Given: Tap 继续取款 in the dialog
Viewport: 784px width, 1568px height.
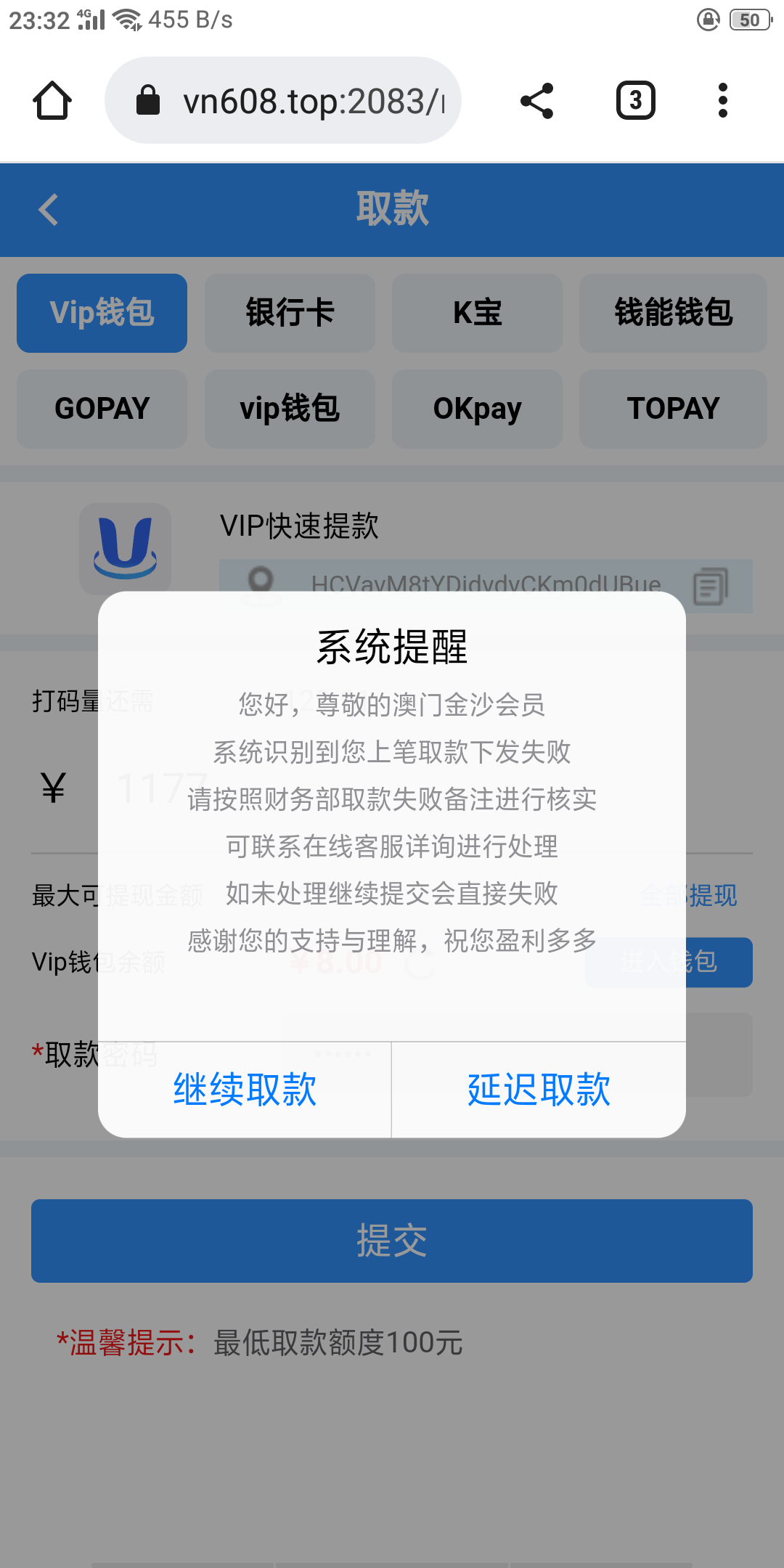Looking at the screenshot, I should point(245,1089).
